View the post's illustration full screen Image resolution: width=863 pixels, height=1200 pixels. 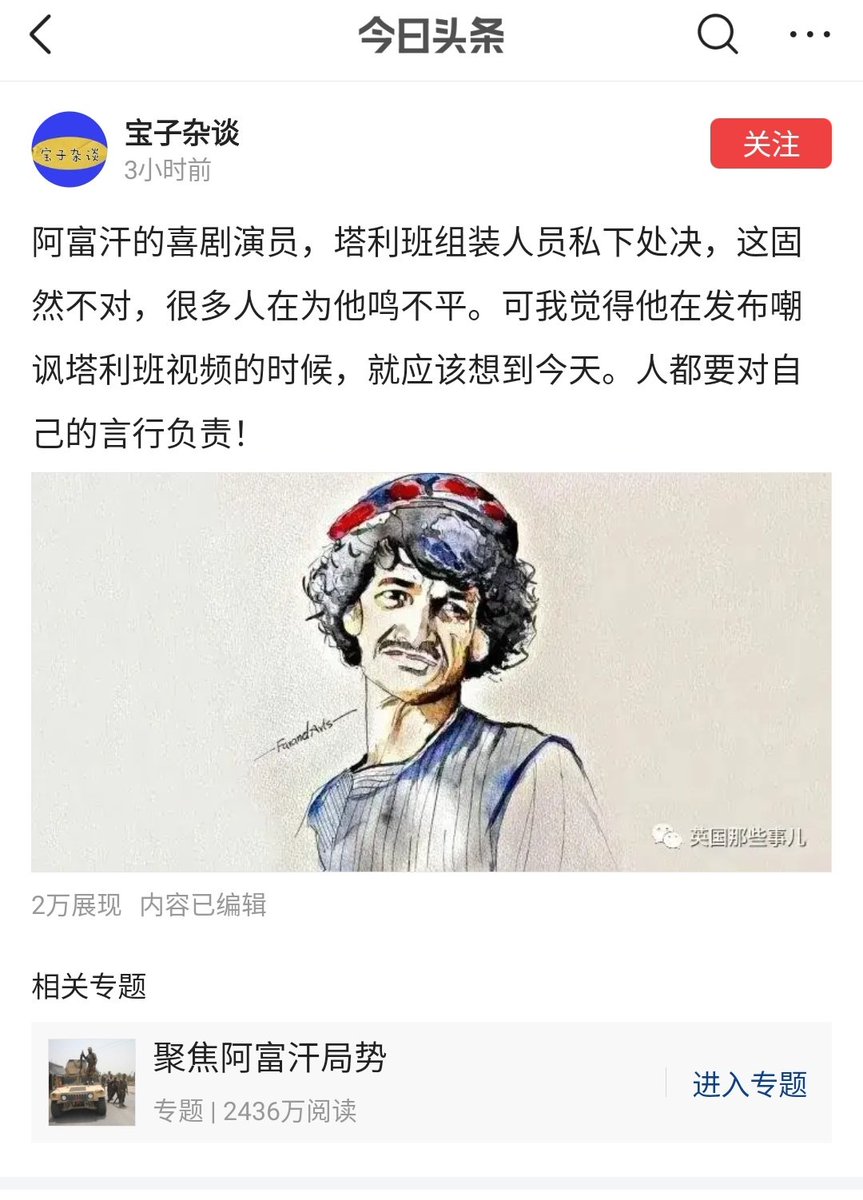tap(431, 671)
